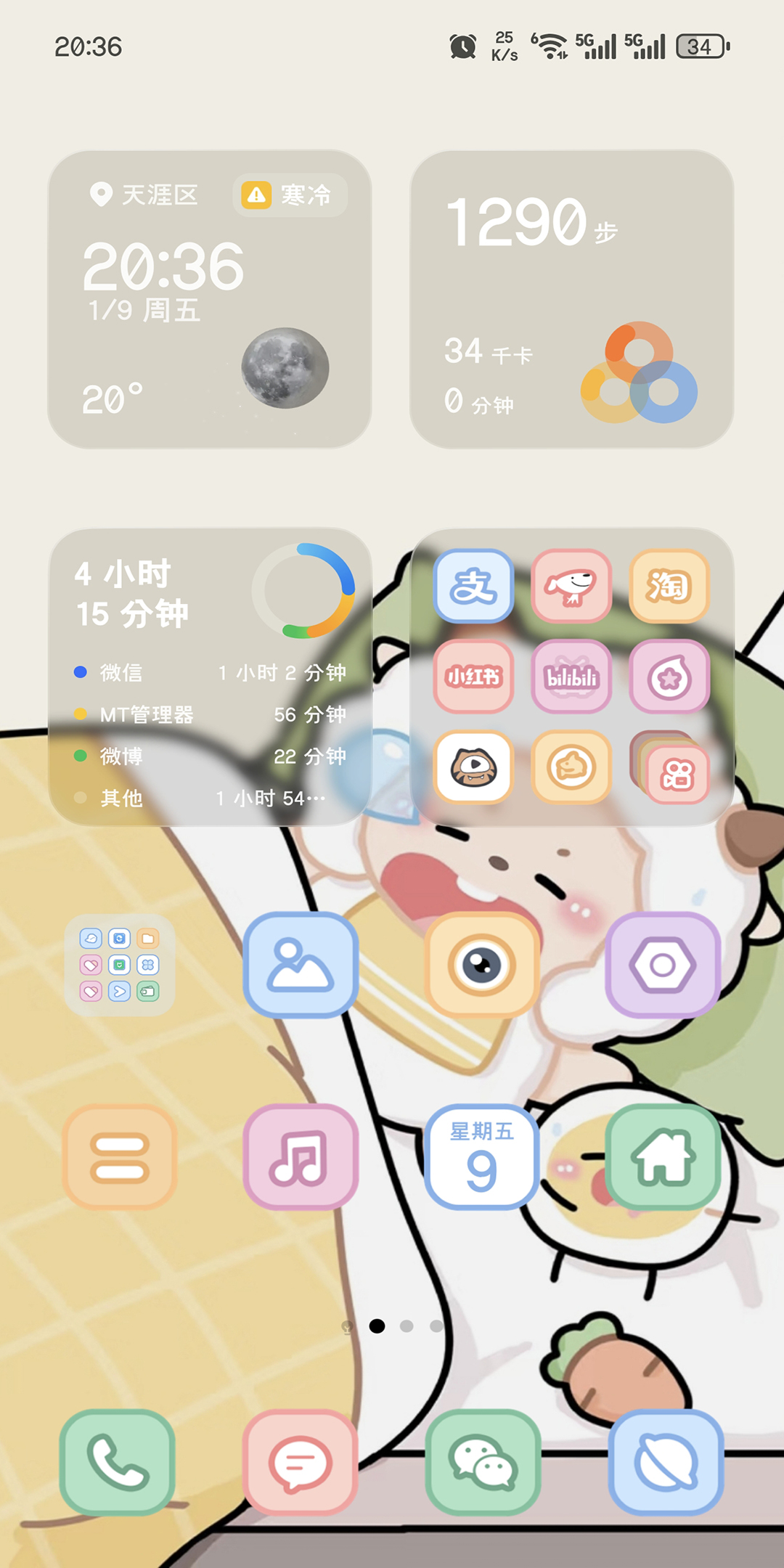
Task: Open the photo gallery app
Action: [x=300, y=965]
